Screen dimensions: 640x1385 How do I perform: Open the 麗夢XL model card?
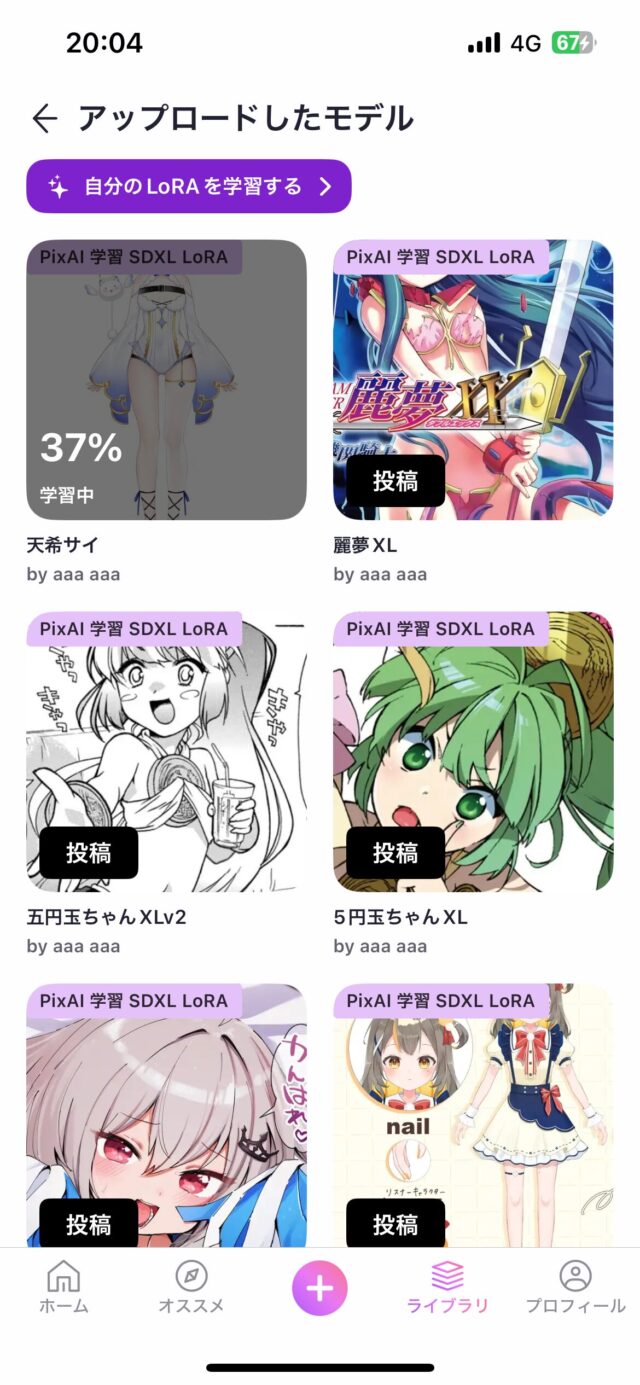473,360
